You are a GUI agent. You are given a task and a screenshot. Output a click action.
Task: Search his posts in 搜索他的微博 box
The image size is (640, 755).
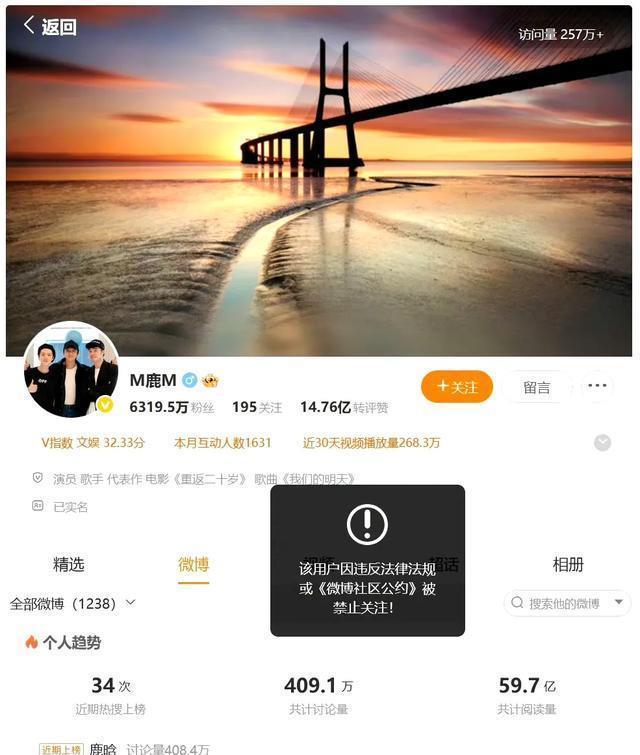coord(563,603)
